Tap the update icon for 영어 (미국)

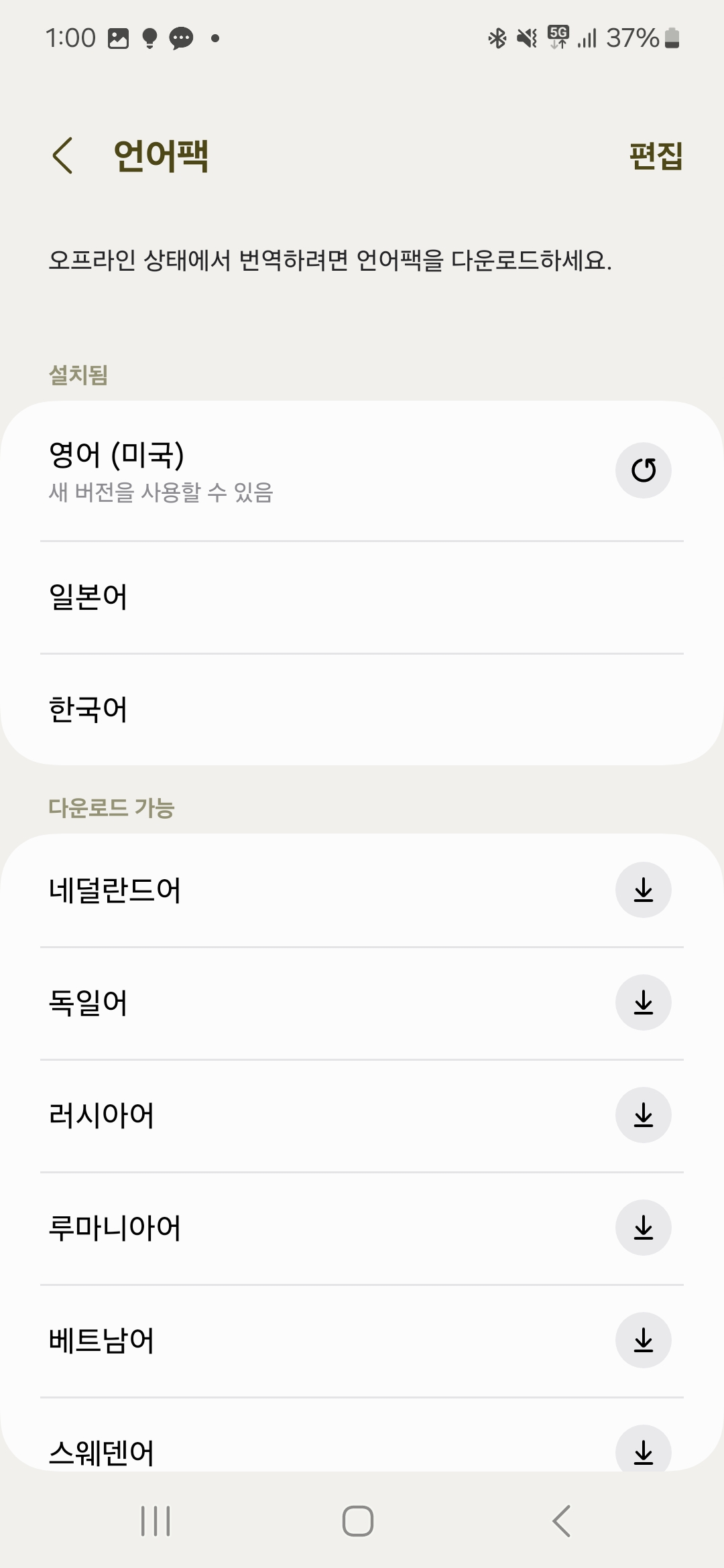click(643, 470)
